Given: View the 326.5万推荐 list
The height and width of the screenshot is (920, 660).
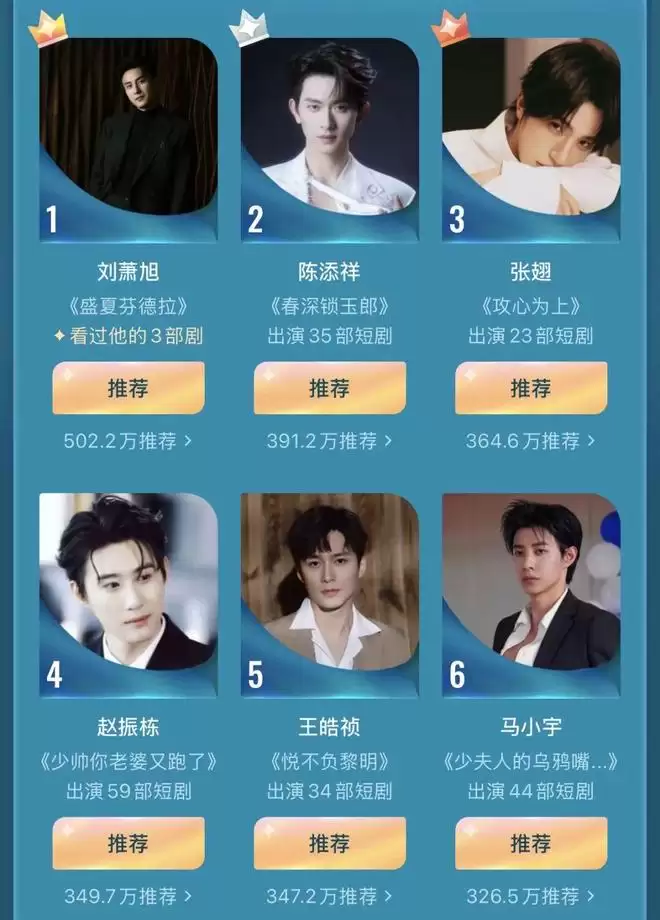Looking at the screenshot, I should pos(531,896).
